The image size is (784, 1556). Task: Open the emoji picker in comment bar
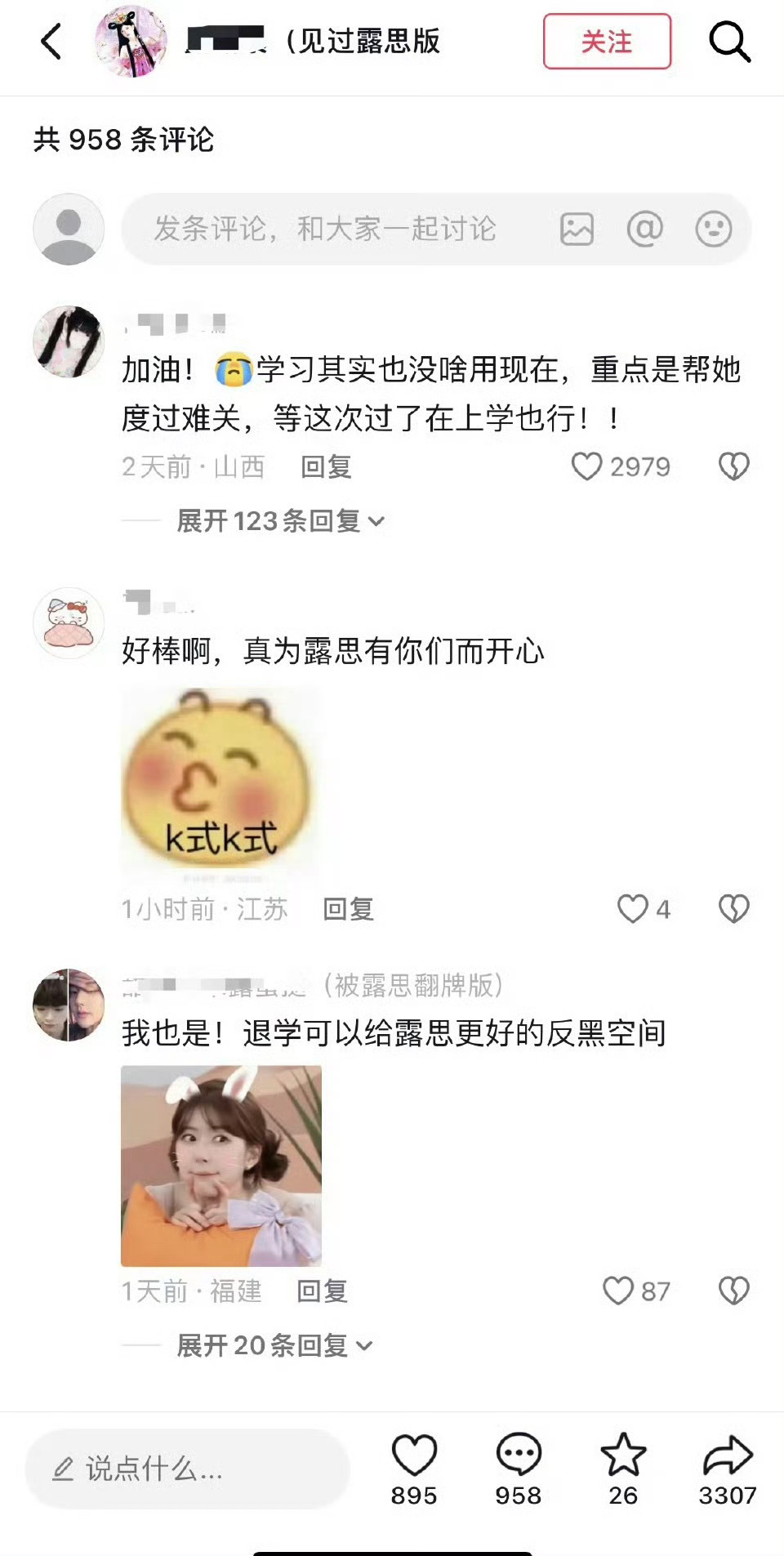[x=714, y=230]
